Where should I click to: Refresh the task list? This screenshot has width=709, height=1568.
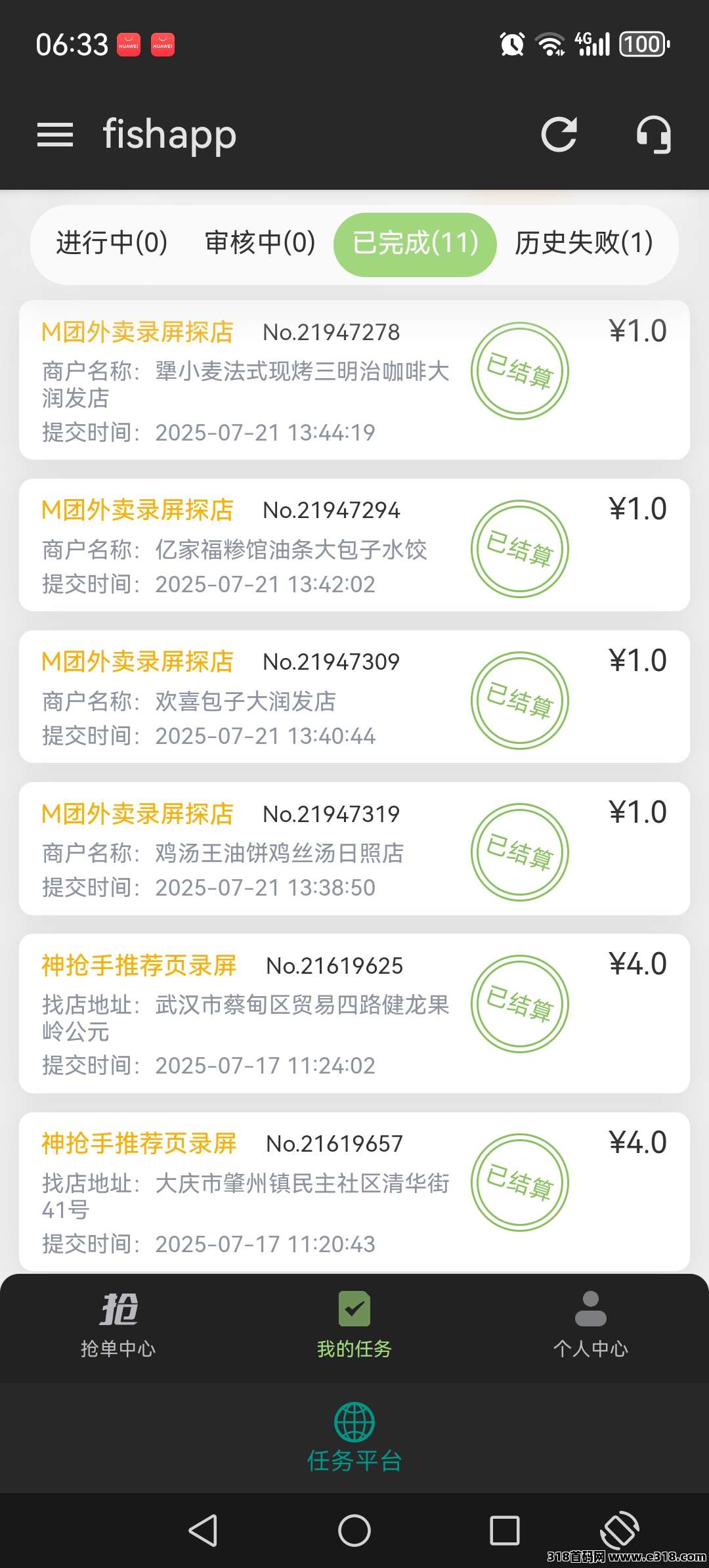click(559, 135)
